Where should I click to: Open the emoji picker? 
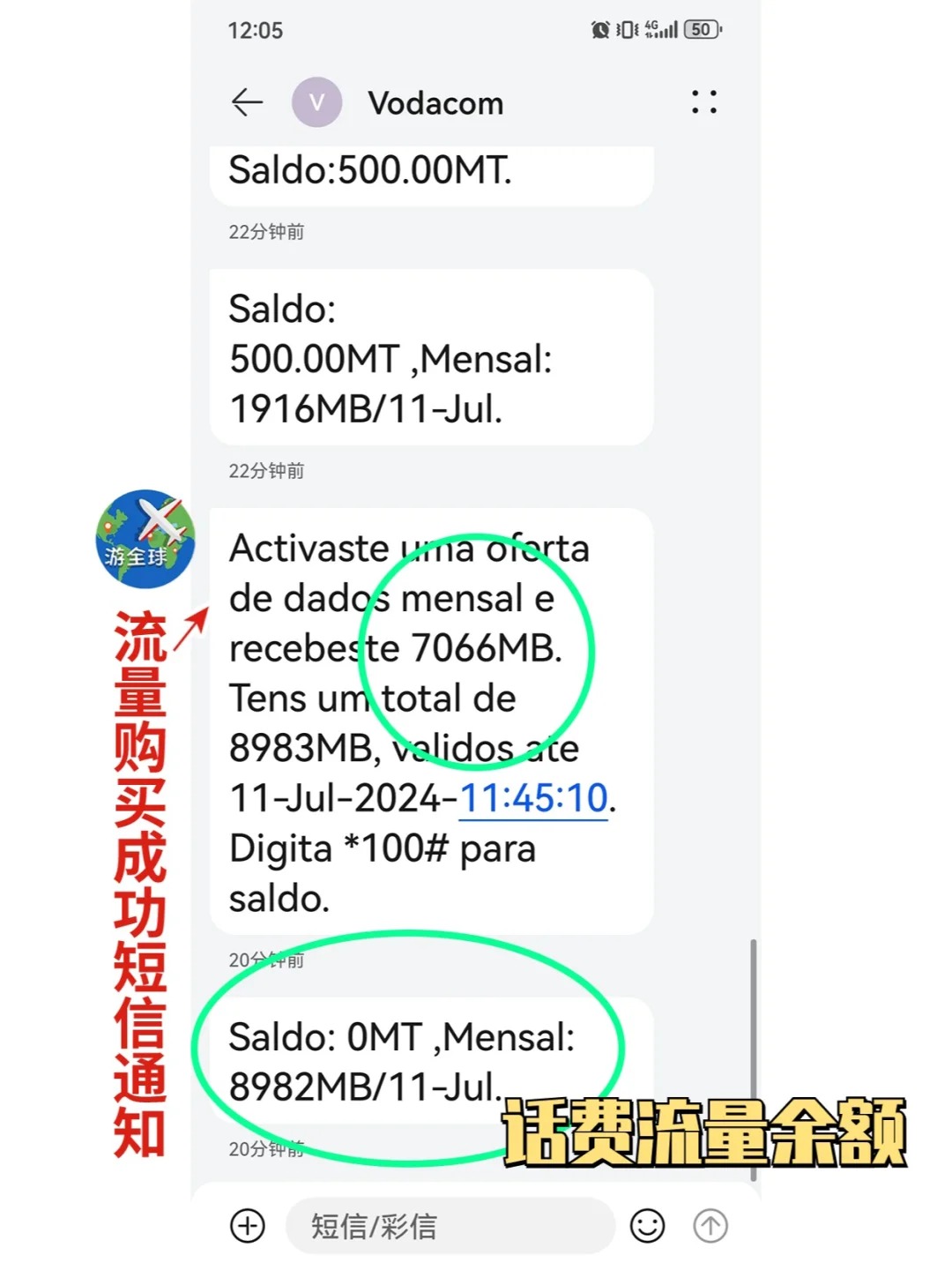(647, 1226)
